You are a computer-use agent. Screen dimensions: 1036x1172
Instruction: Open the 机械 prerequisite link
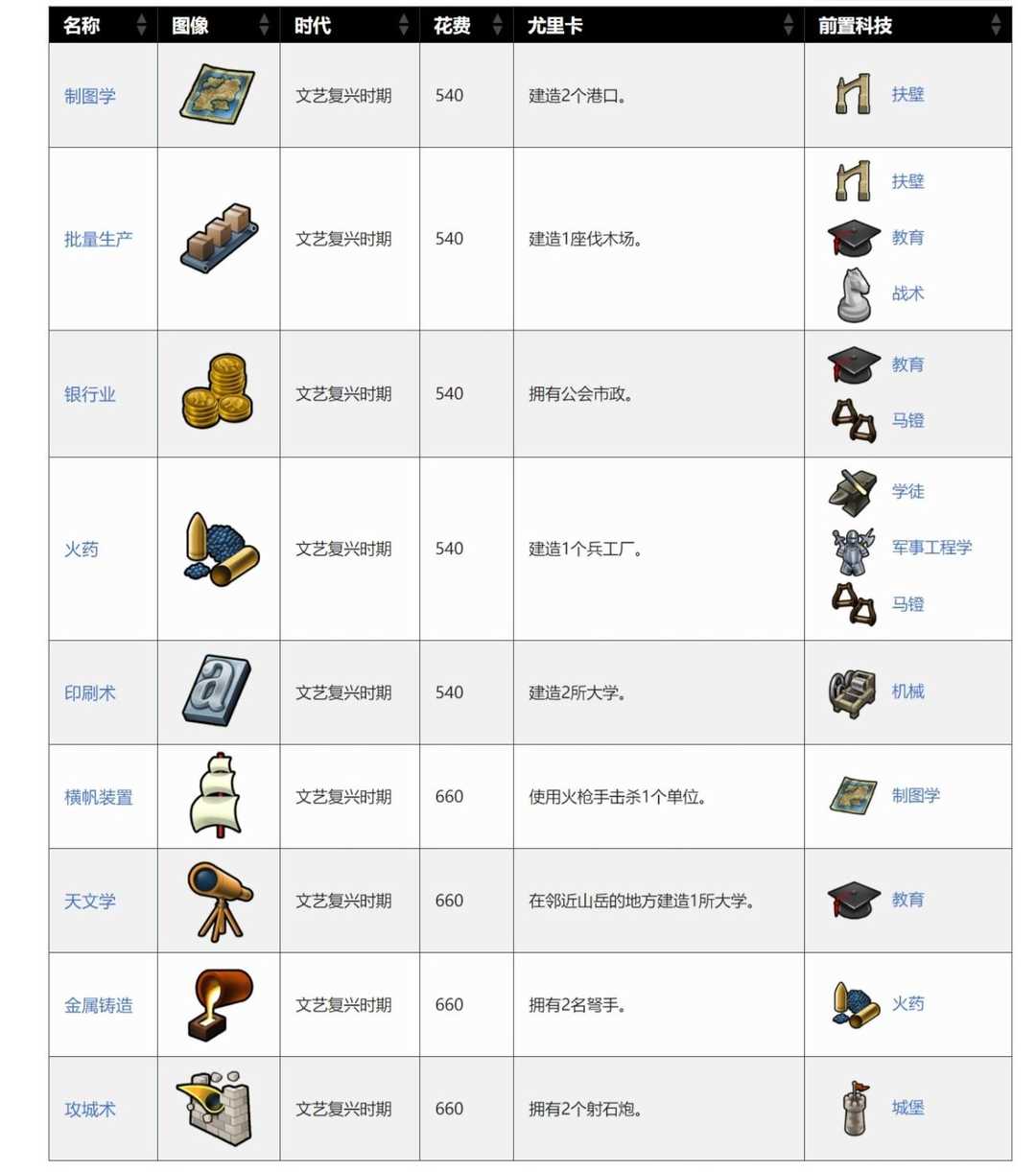tap(907, 691)
